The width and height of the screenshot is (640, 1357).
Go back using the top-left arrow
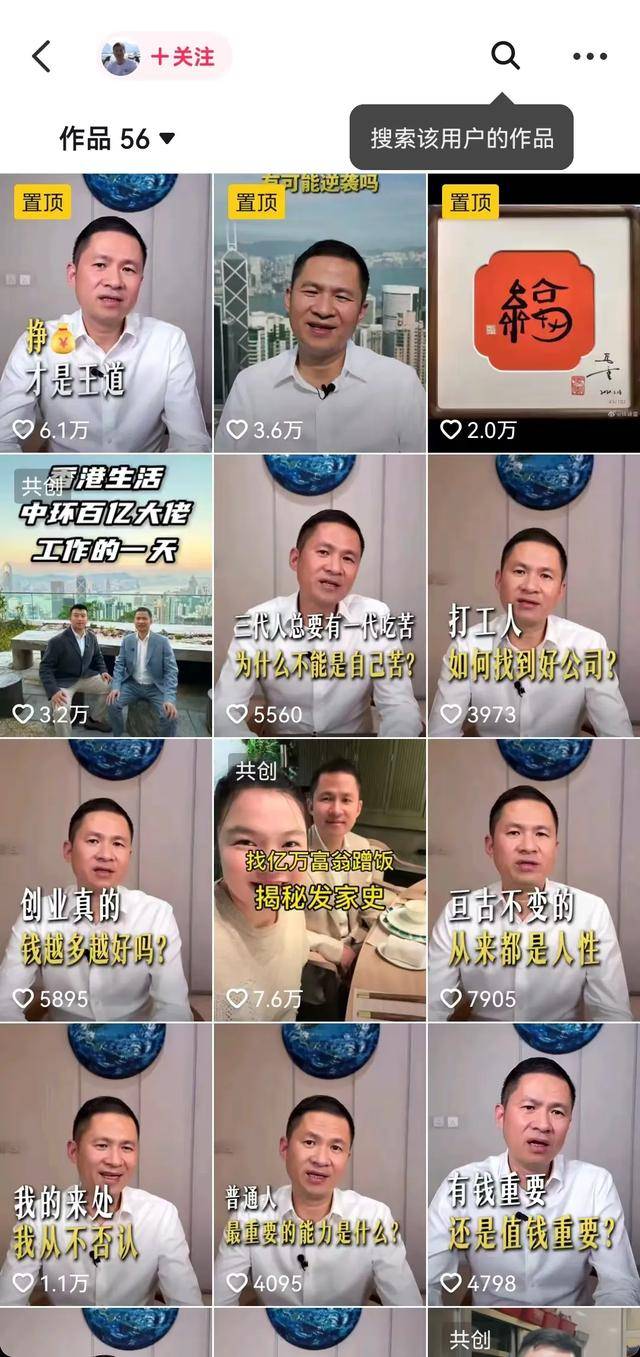pos(41,56)
